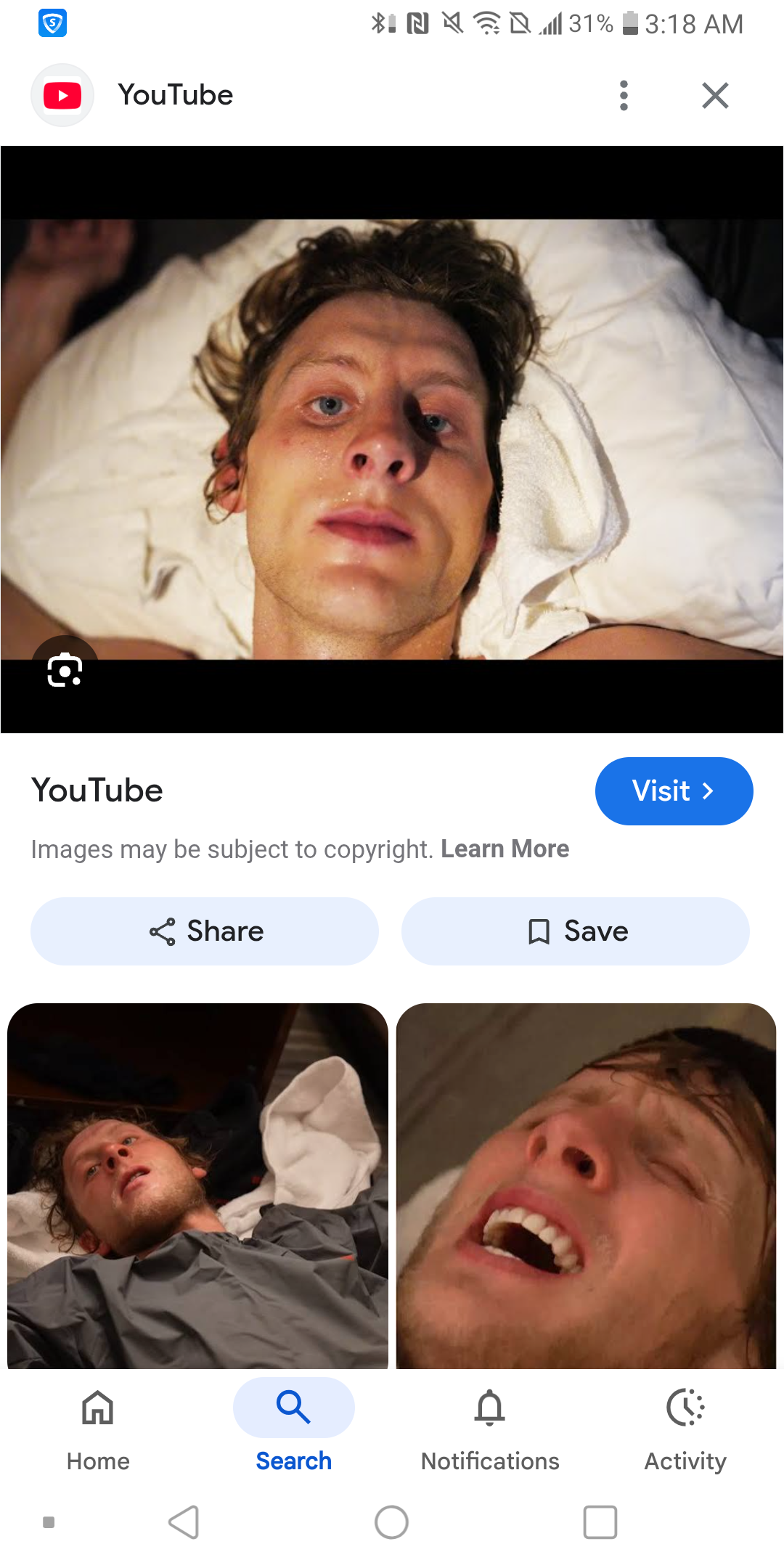This screenshot has width=784, height=1568.
Task: Tap the system back button
Action: (x=184, y=1522)
